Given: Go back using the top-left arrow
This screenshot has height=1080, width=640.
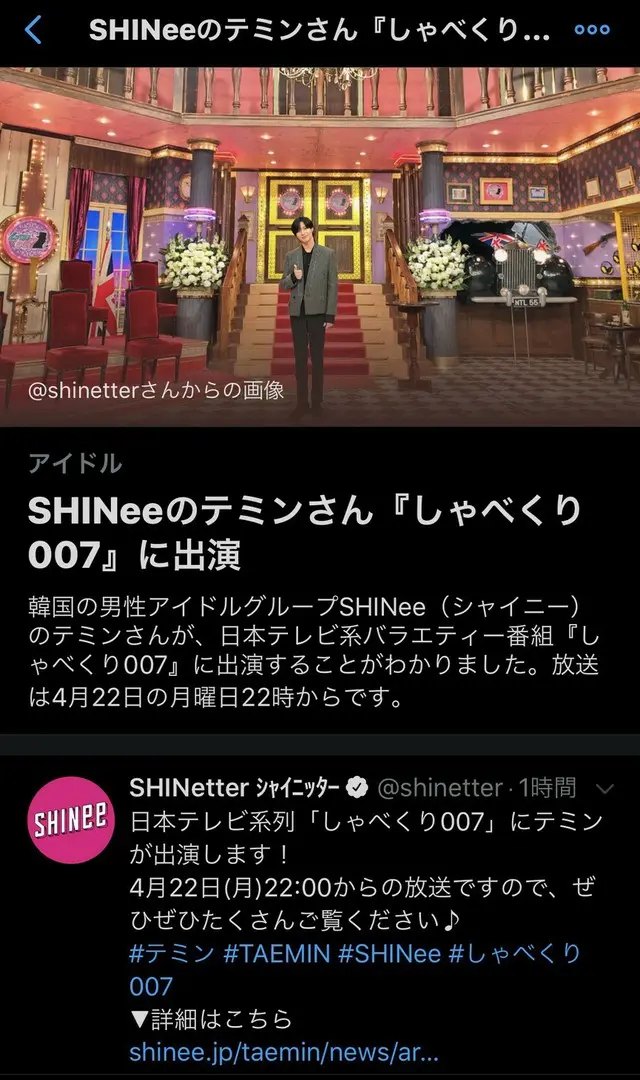Looking at the screenshot, I should tap(33, 29).
